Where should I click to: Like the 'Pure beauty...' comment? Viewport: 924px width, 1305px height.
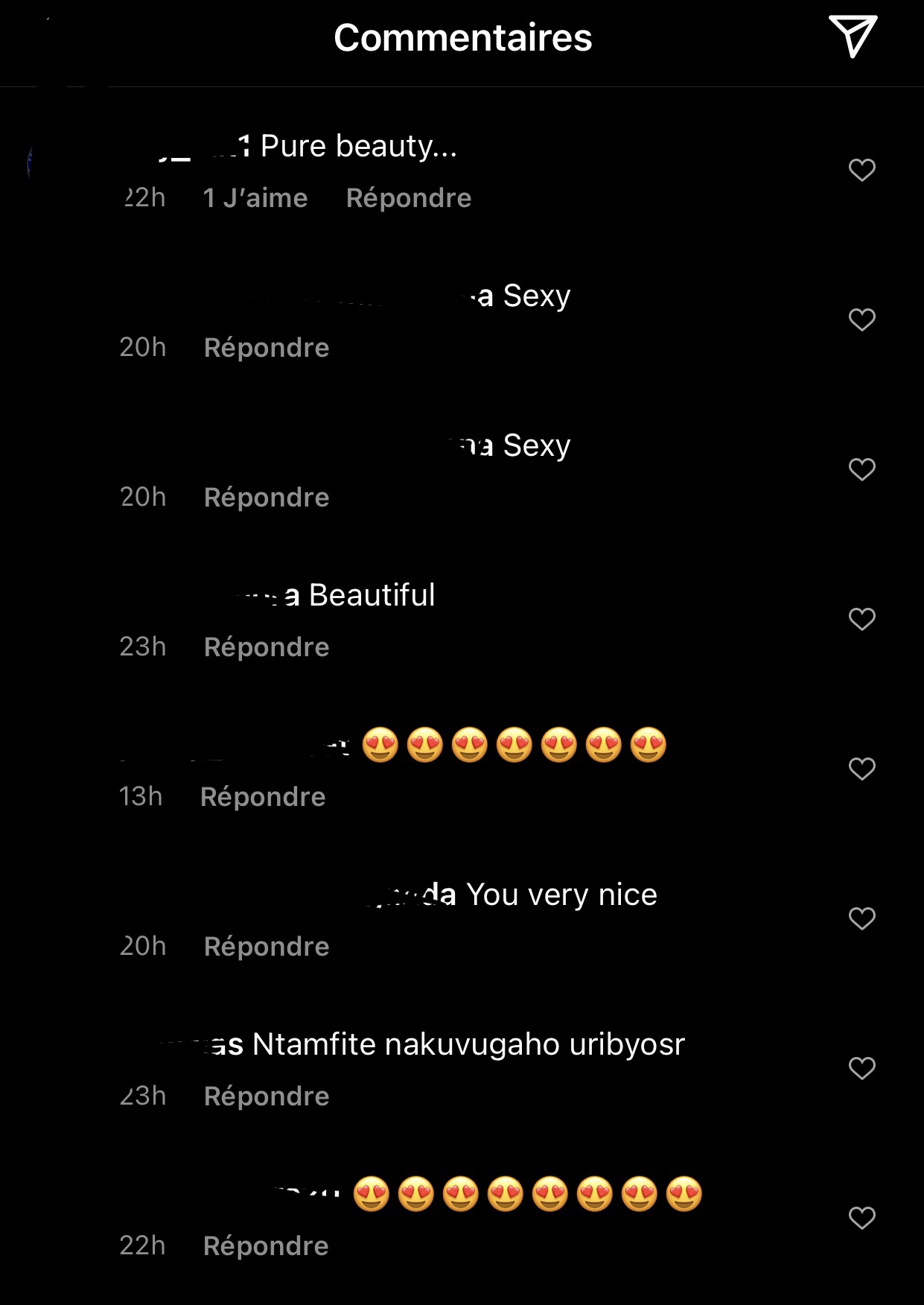[x=861, y=171]
